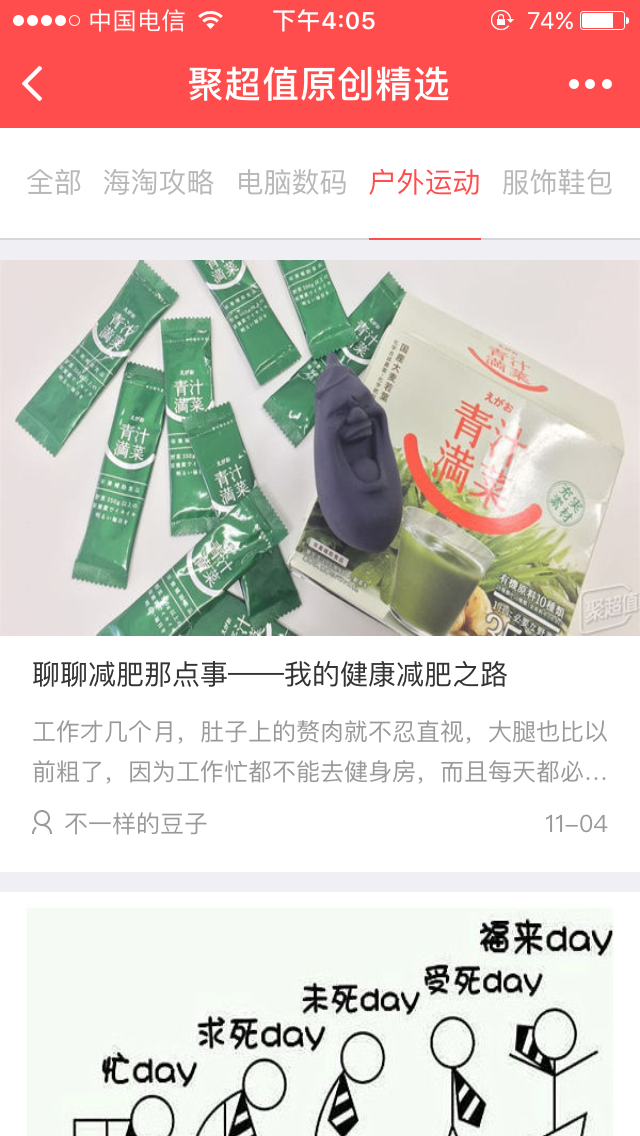Open the 电脑数码 tab

[x=291, y=183]
